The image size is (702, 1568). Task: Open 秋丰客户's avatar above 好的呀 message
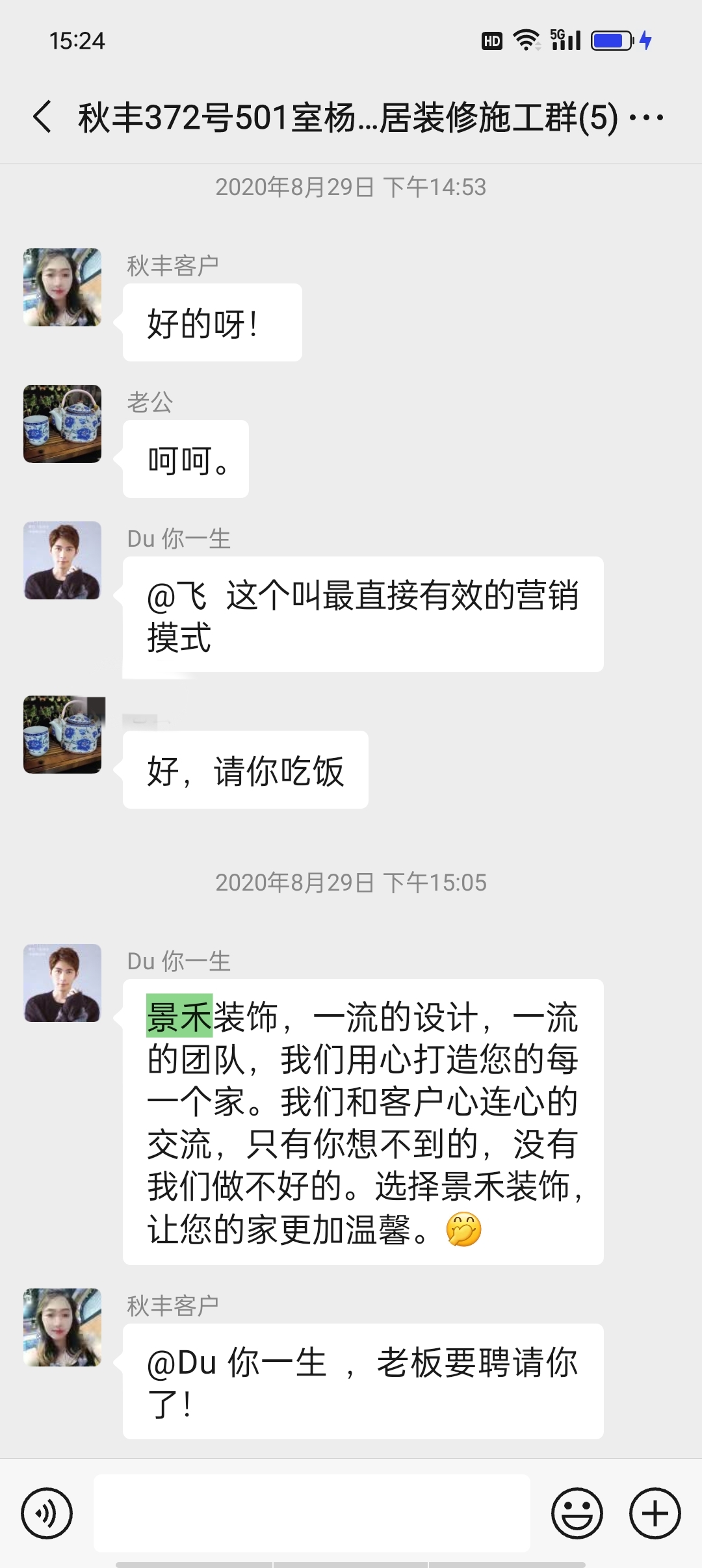point(62,287)
